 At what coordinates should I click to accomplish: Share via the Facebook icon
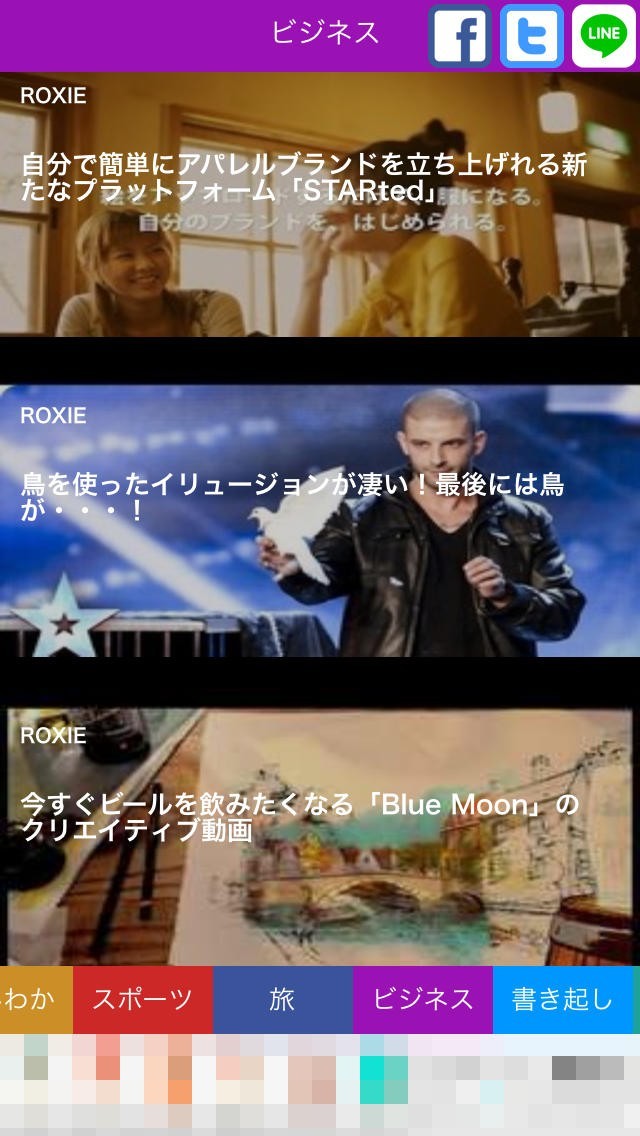(x=460, y=36)
